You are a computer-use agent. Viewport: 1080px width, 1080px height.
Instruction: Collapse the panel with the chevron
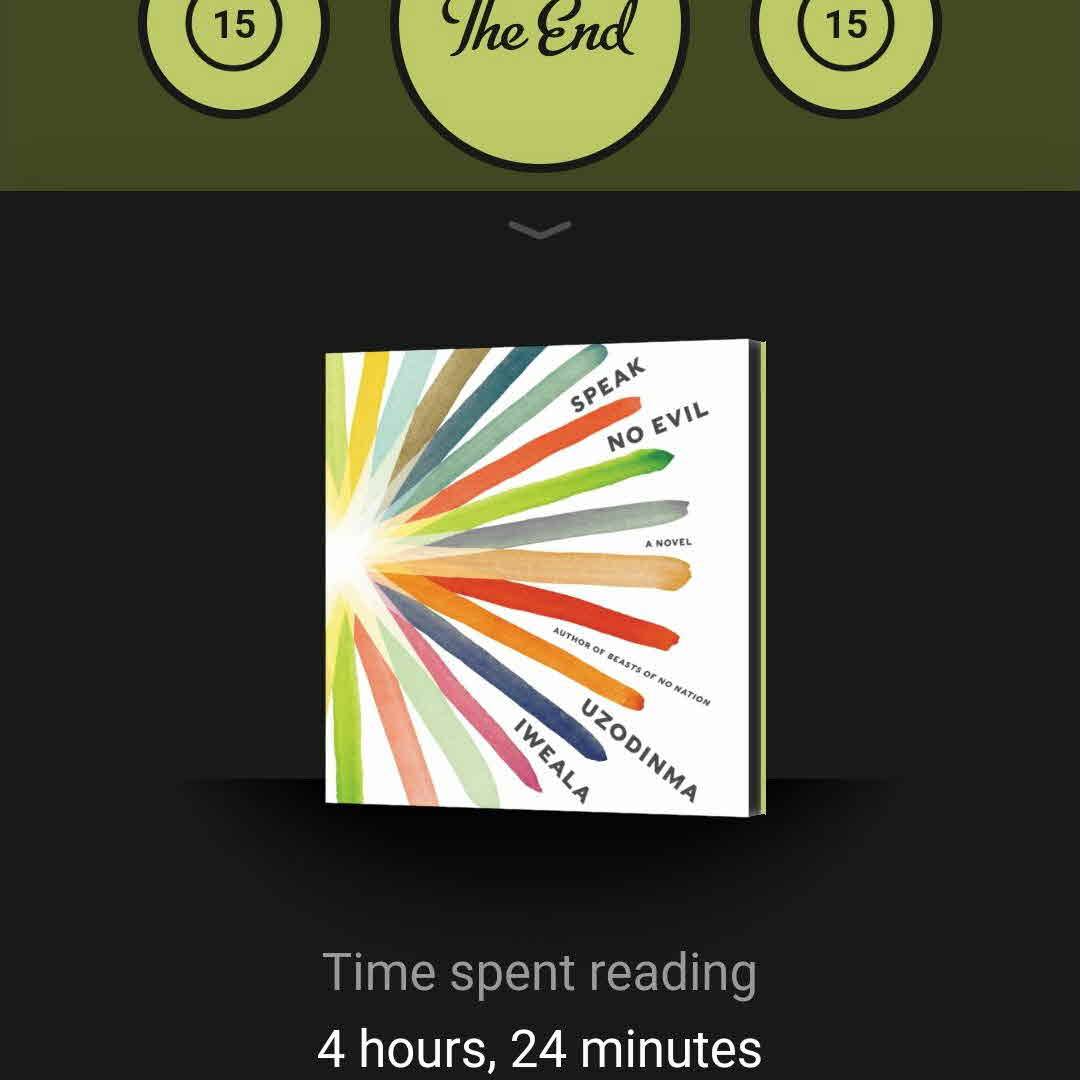coord(540,231)
